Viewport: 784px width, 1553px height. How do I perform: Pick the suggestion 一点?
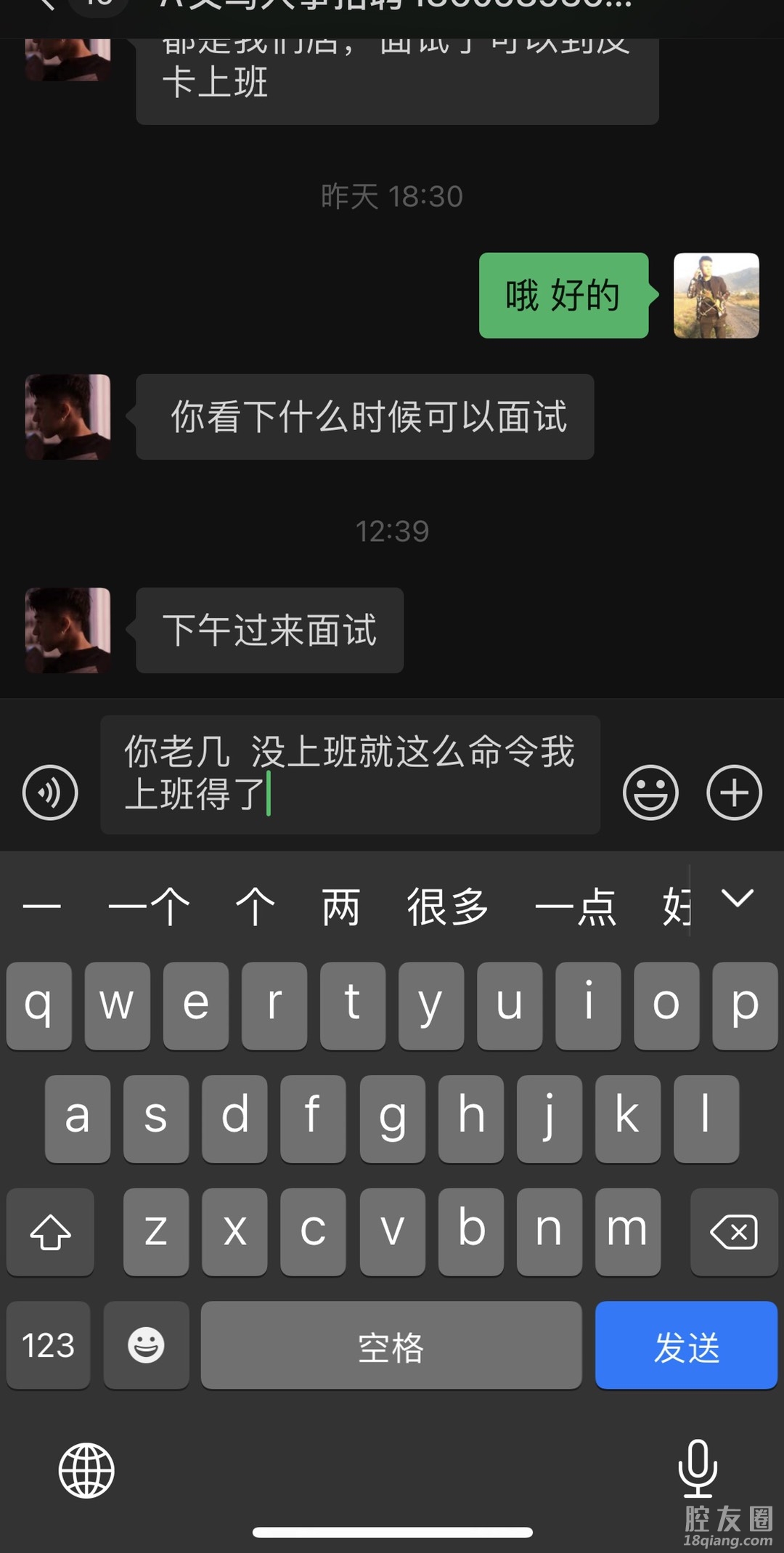click(x=575, y=907)
